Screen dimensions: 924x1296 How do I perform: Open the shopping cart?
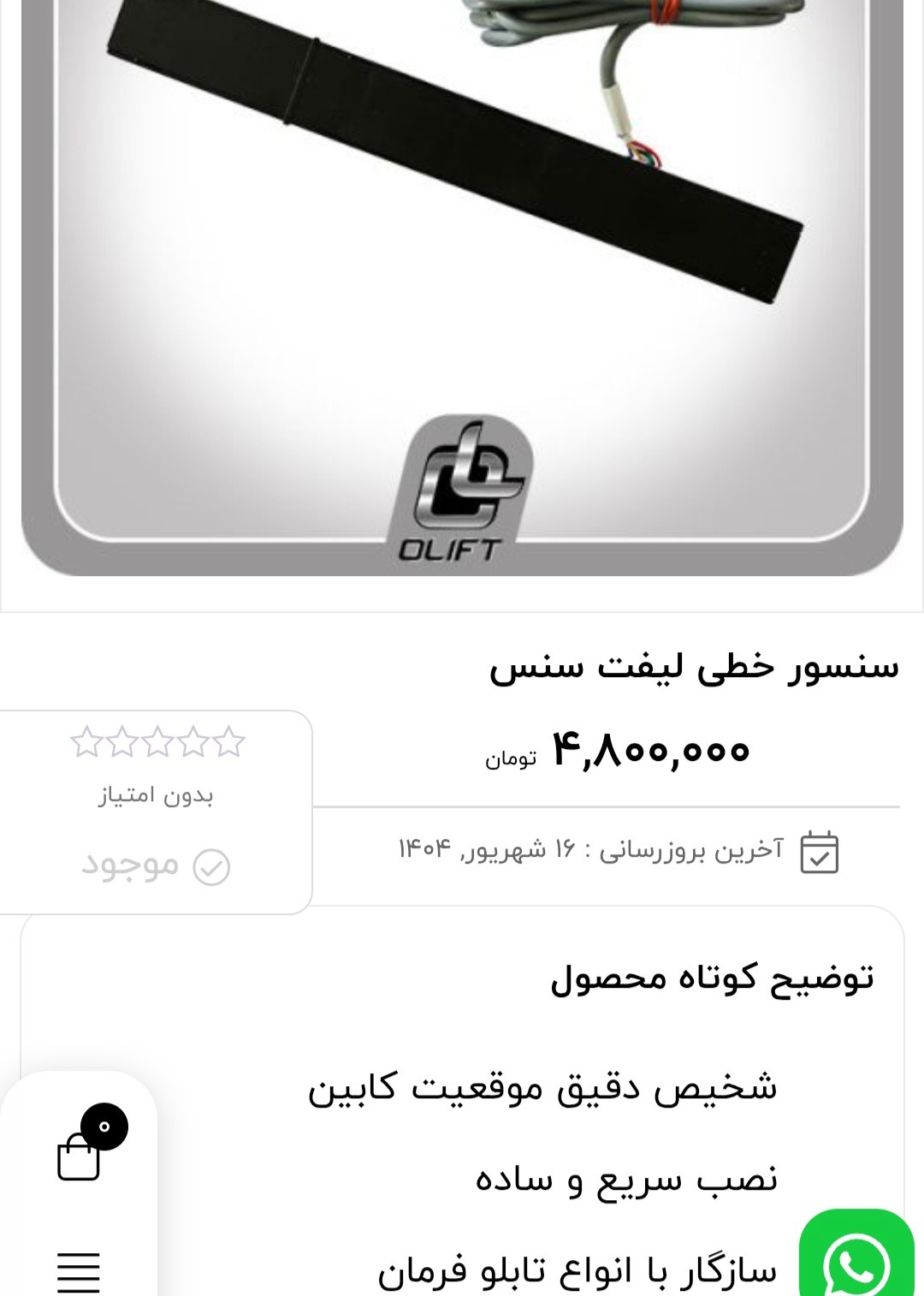click(x=80, y=1156)
